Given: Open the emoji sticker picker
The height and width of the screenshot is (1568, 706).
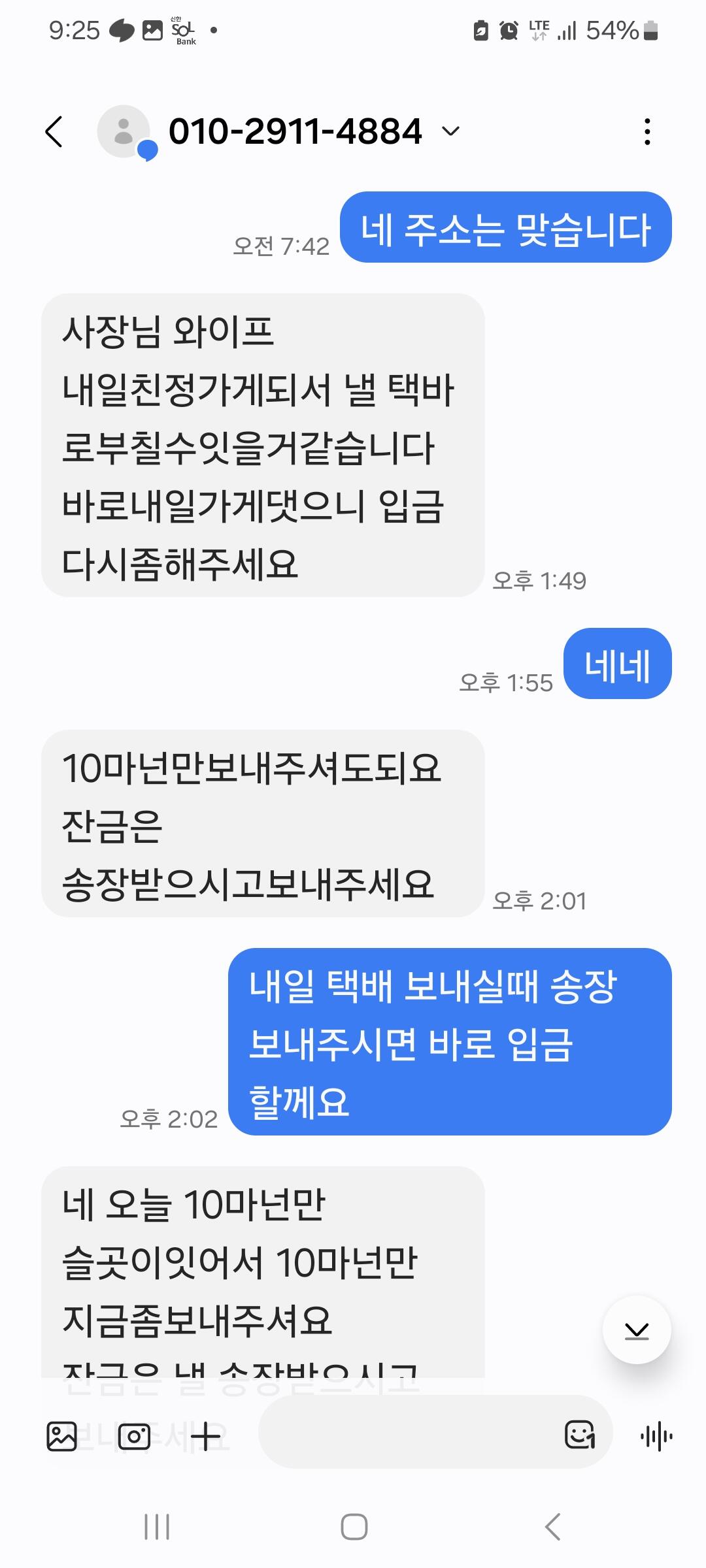Looking at the screenshot, I should coord(580,1435).
